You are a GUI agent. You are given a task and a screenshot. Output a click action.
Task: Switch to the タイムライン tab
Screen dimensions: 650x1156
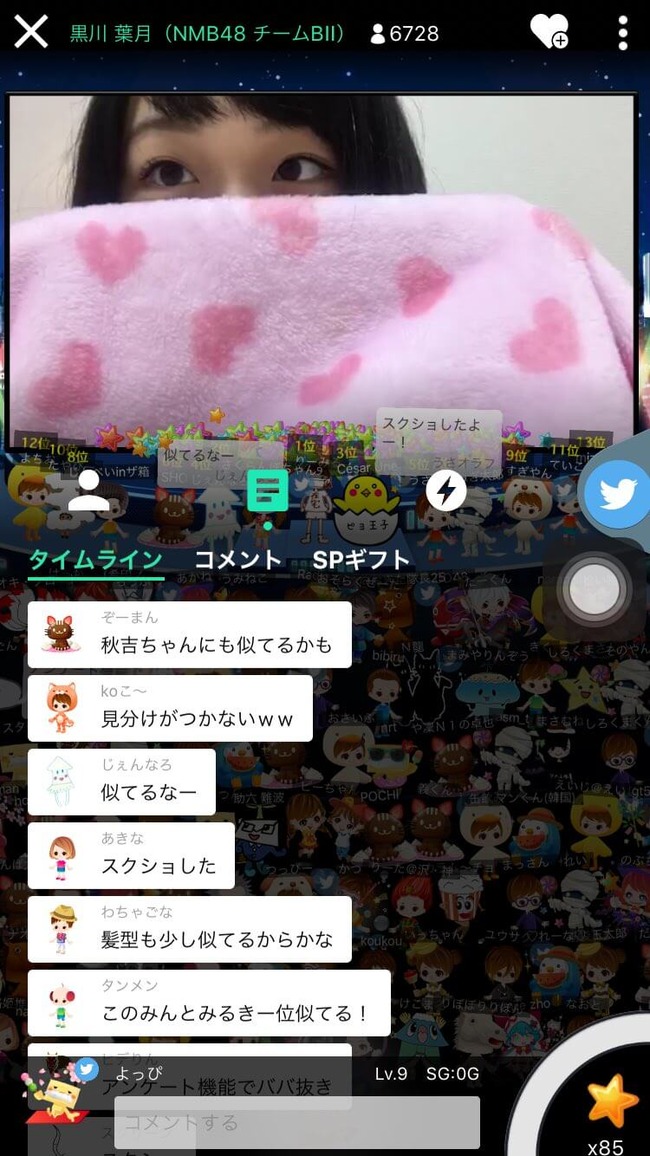(95, 560)
